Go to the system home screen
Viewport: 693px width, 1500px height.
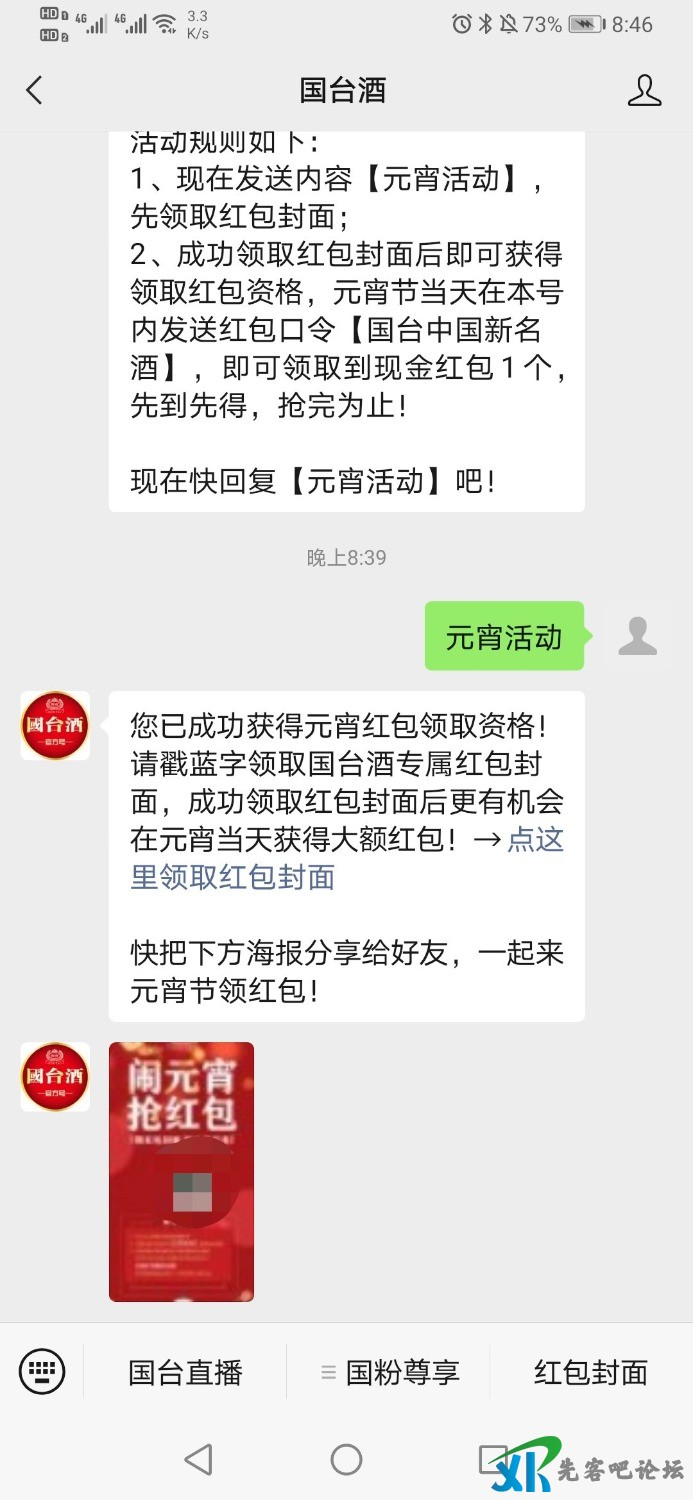pyautogui.click(x=346, y=1459)
